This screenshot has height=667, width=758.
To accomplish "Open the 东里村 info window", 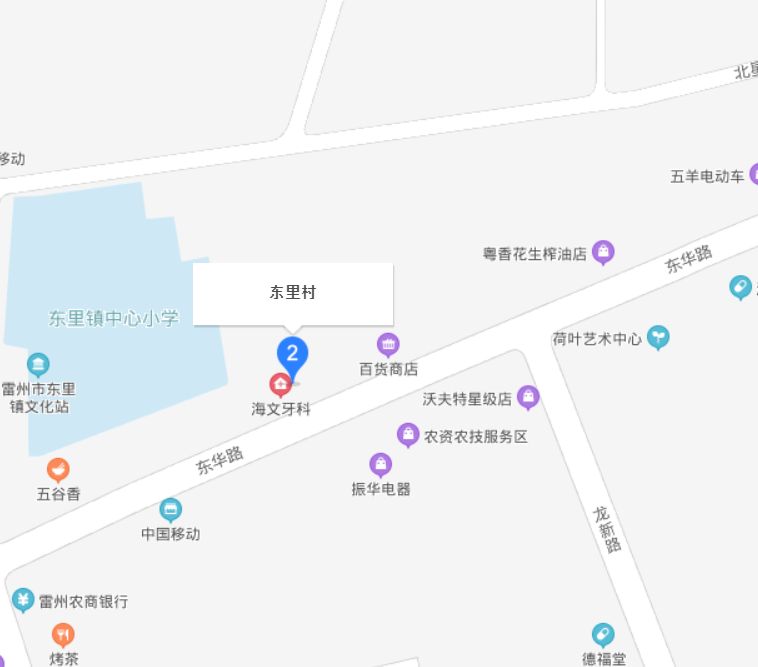I will tap(292, 293).
